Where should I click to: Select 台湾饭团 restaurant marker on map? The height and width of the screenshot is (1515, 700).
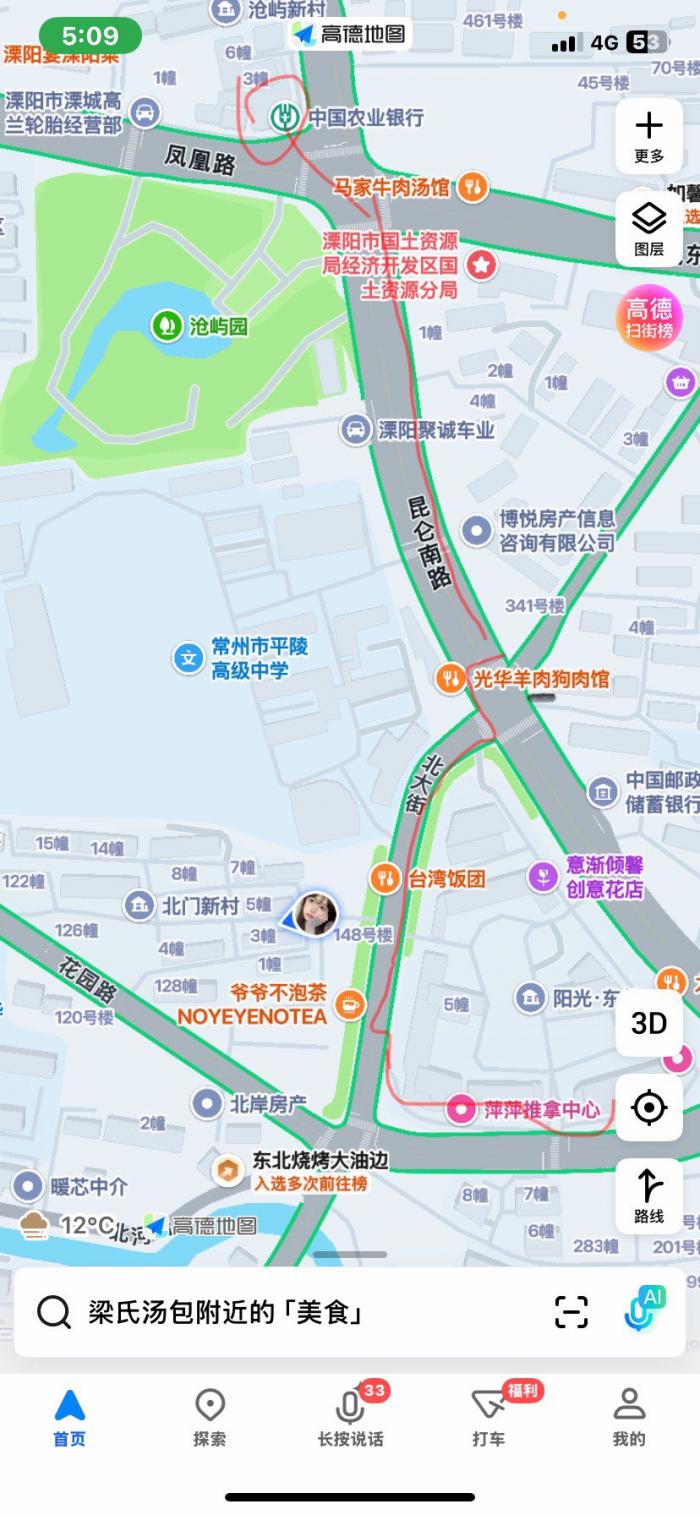pyautogui.click(x=385, y=879)
